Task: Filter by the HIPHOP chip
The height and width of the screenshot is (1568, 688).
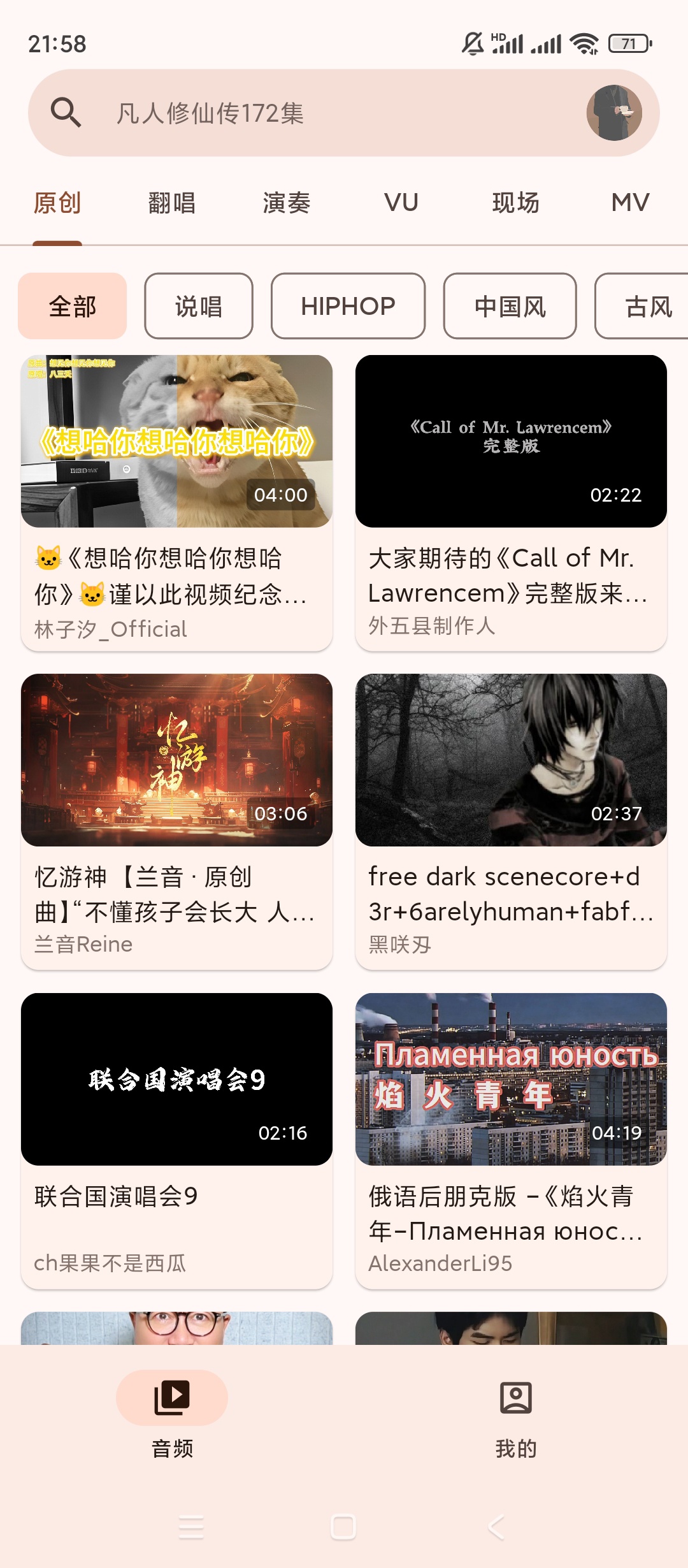Action: 348,306
